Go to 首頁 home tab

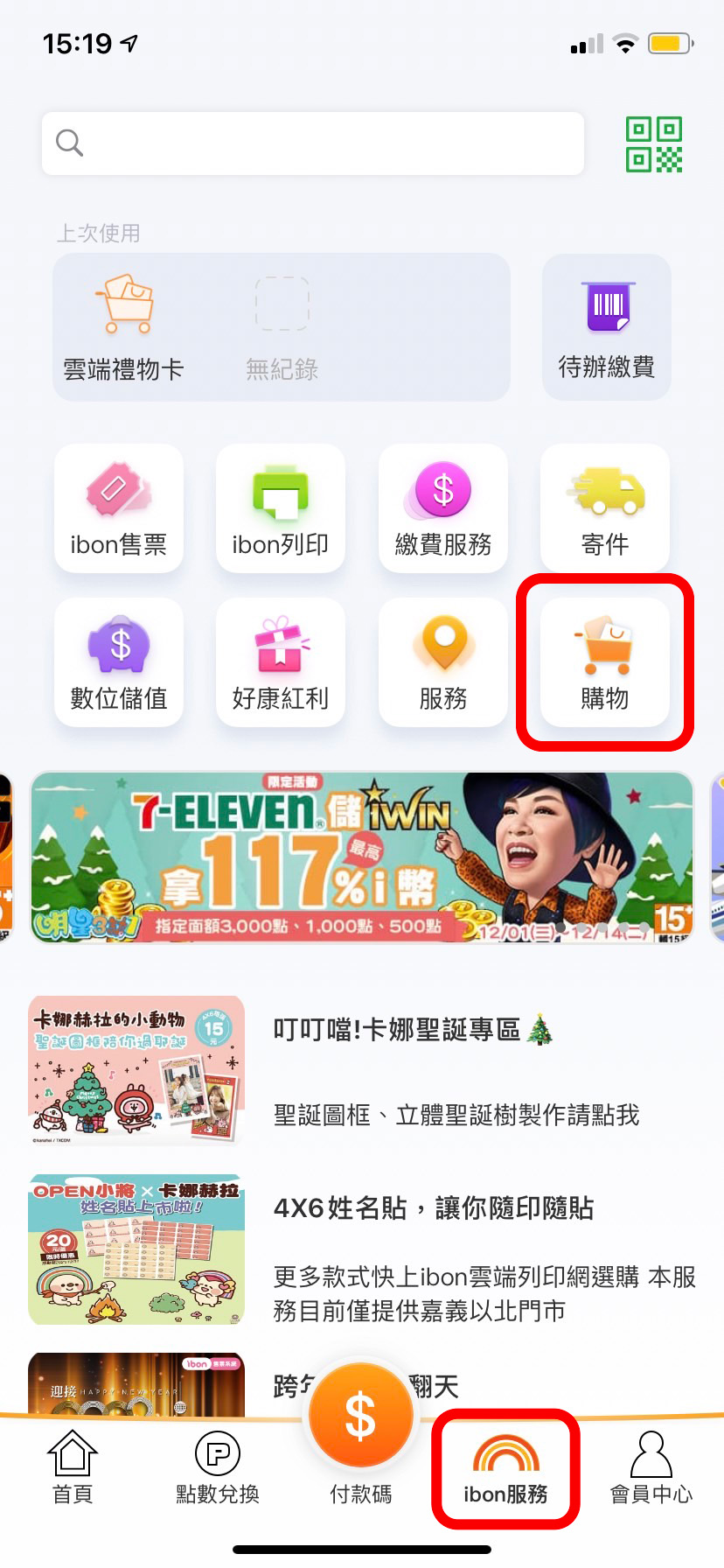tap(72, 1466)
